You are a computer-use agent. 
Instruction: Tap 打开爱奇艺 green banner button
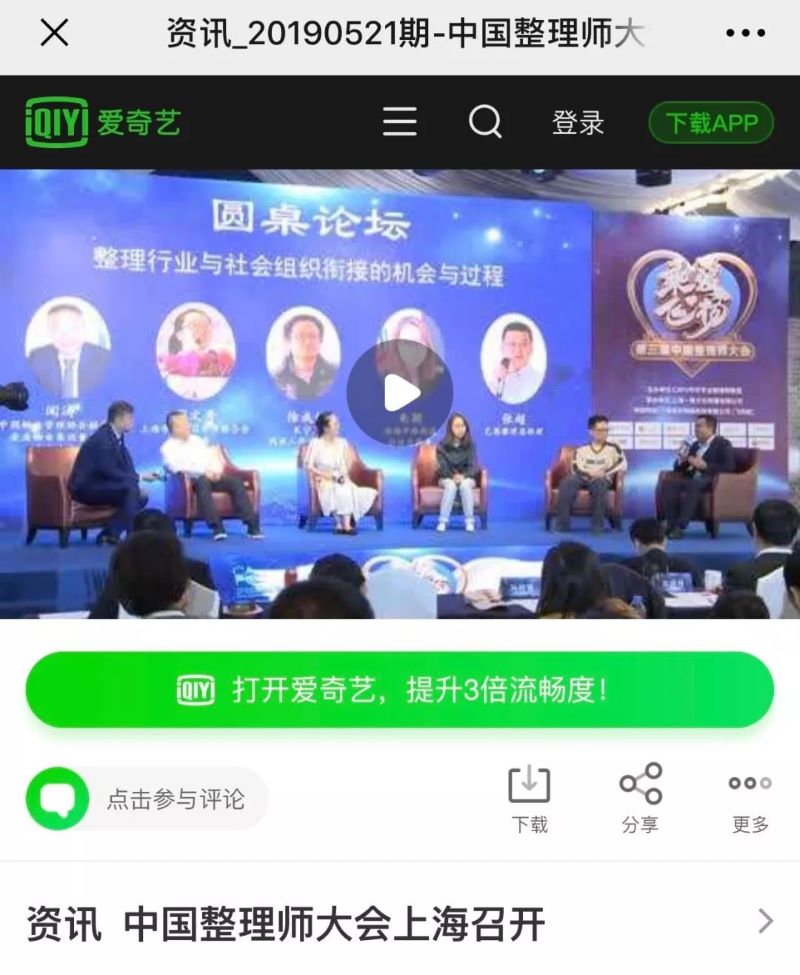(400, 690)
